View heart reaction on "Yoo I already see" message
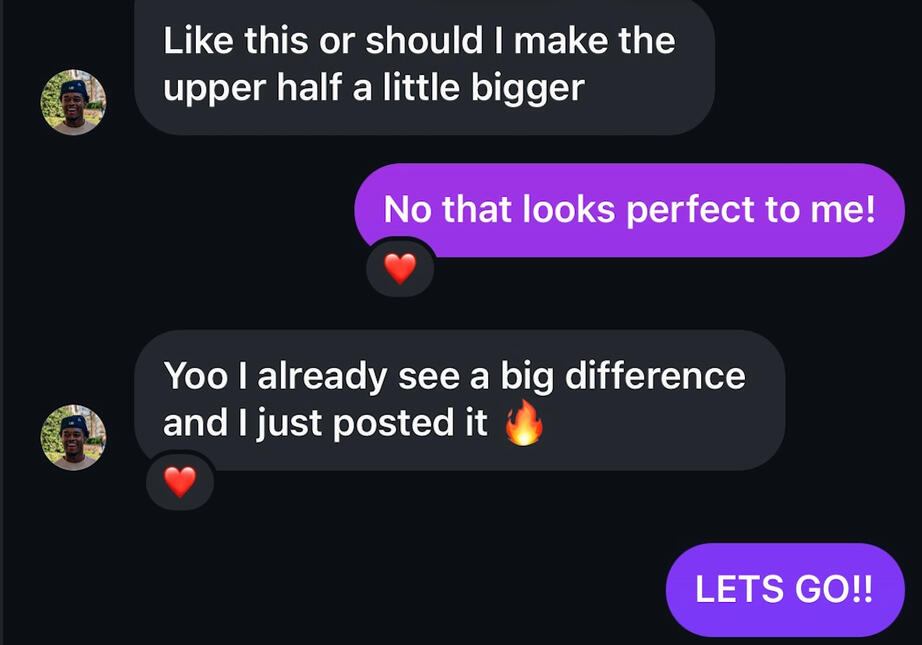This screenshot has height=645, width=922. [x=180, y=482]
